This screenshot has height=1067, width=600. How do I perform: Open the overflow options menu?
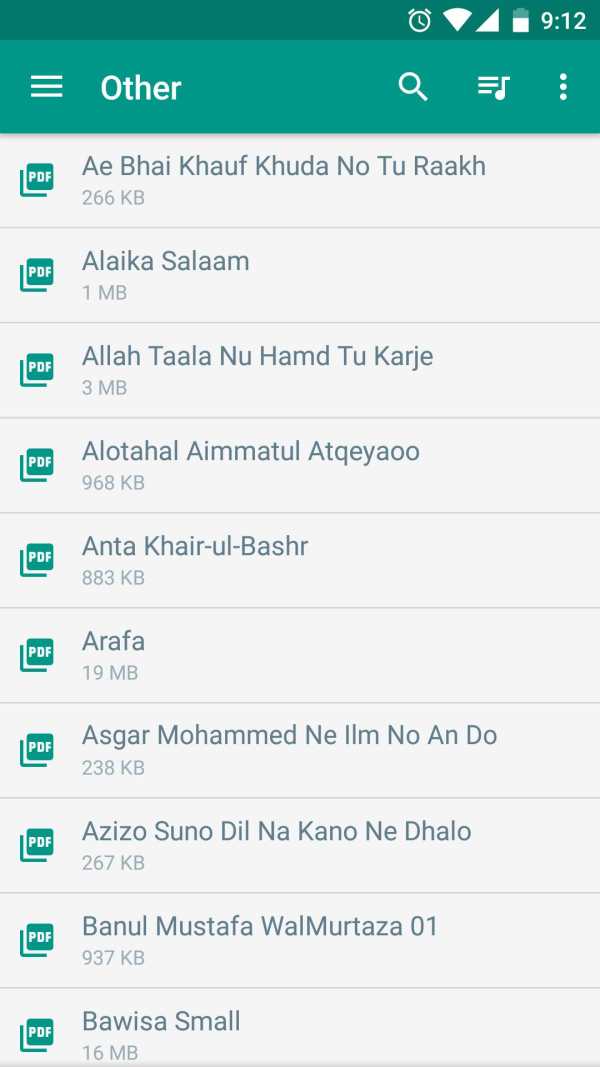click(563, 87)
